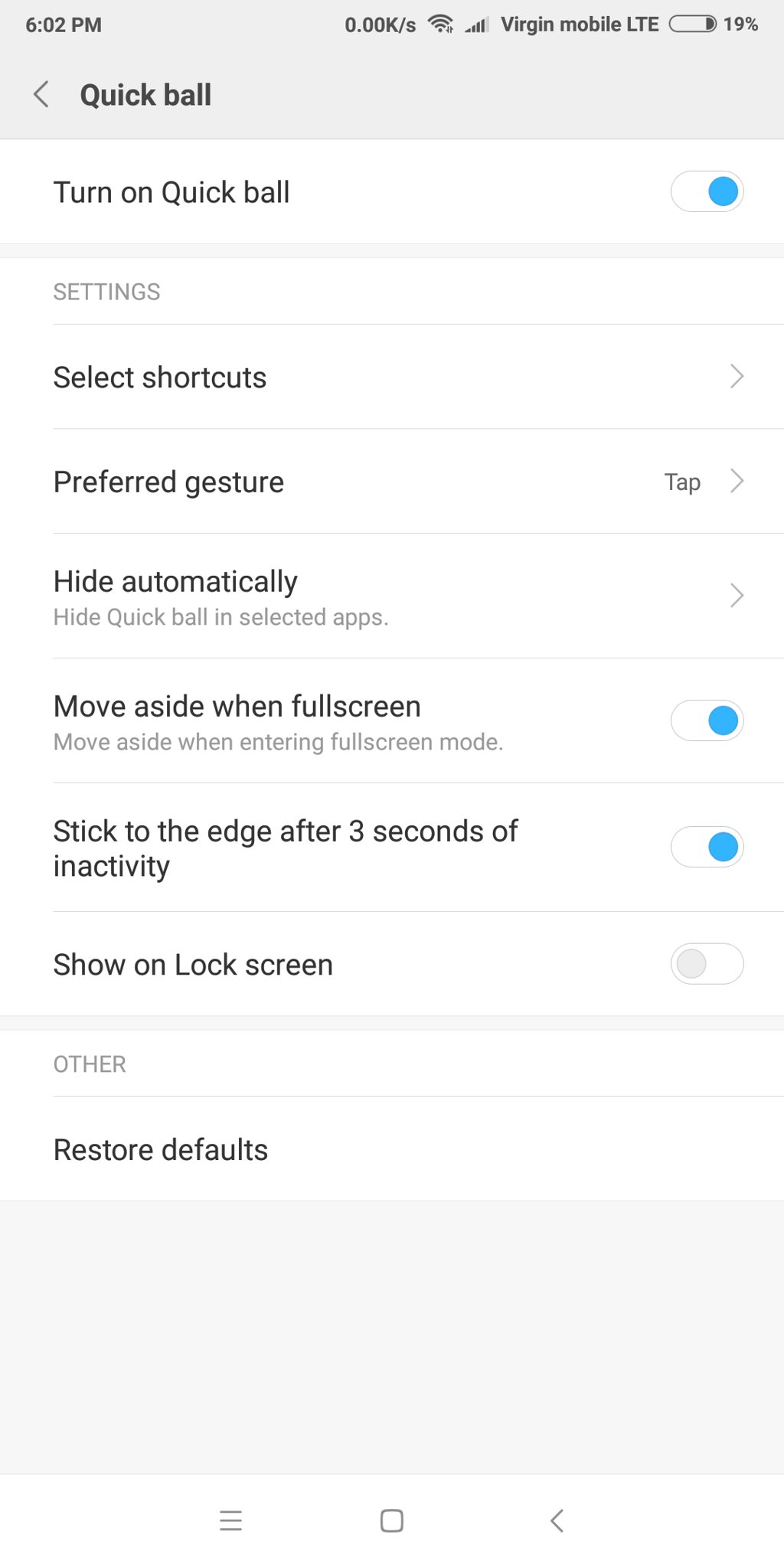784x1568 pixels.
Task: Disable Move aside when fullscreen
Action: click(x=707, y=720)
